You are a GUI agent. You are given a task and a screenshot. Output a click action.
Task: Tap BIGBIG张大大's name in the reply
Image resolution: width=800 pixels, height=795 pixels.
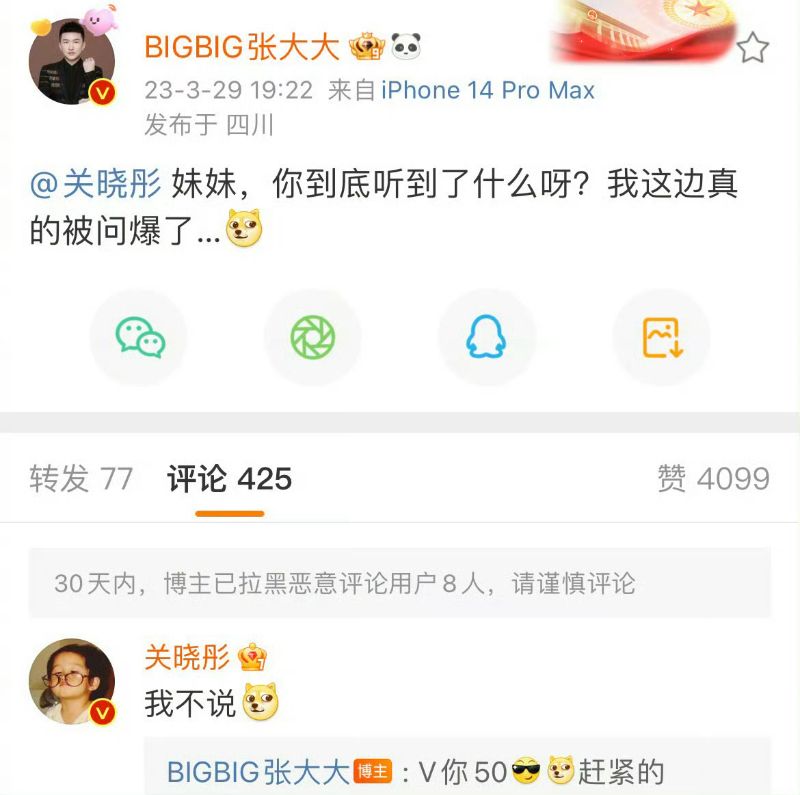pyautogui.click(x=258, y=771)
